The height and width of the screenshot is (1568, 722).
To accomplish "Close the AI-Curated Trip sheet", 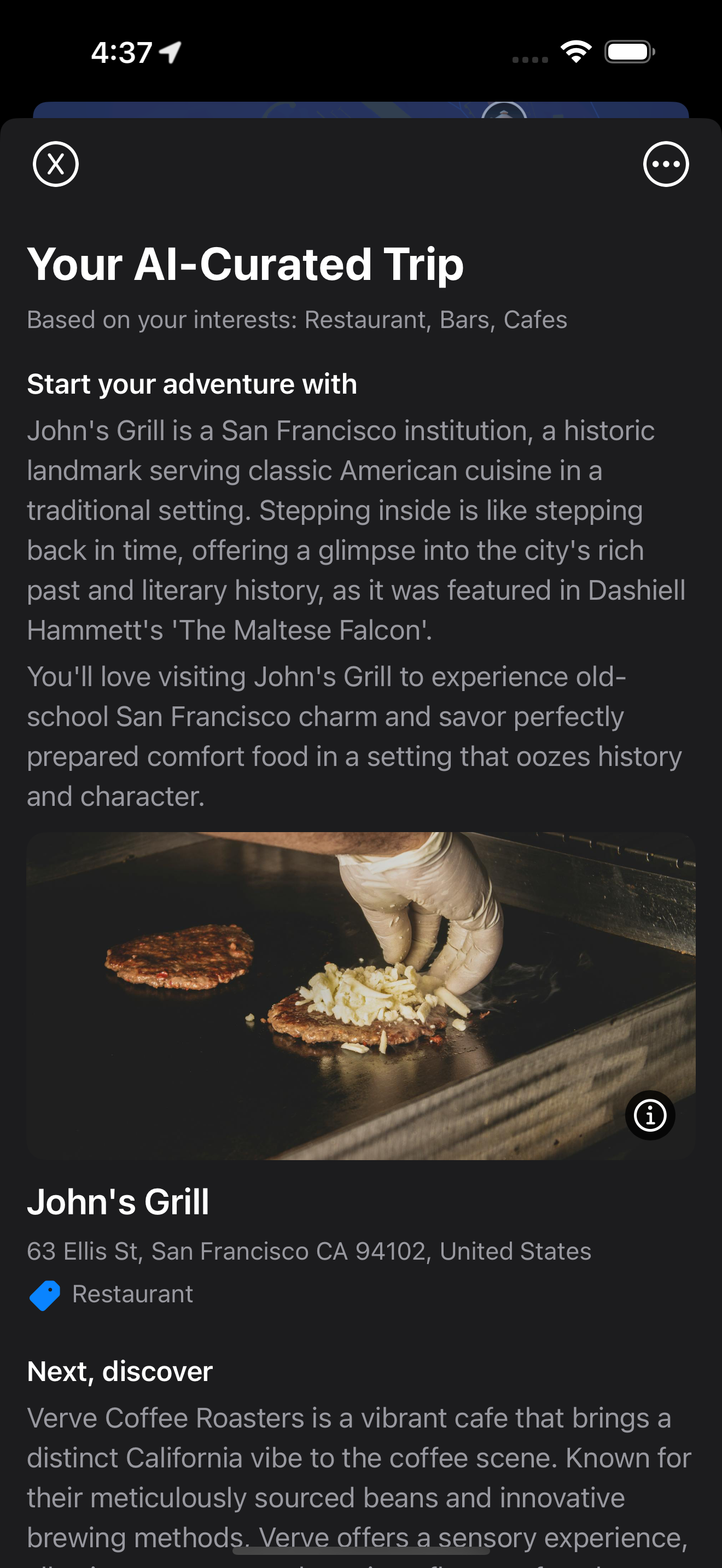I will (55, 165).
